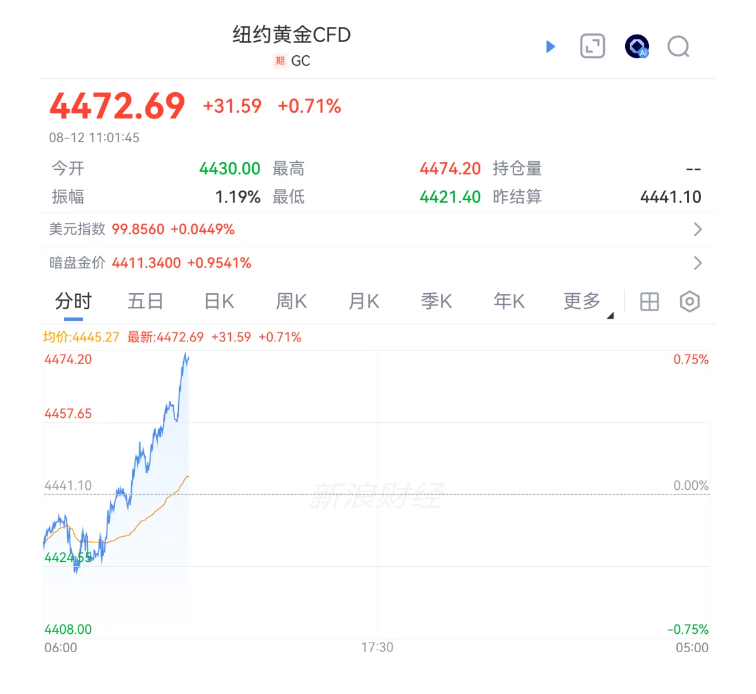Switch to the 季K tab

[436, 301]
